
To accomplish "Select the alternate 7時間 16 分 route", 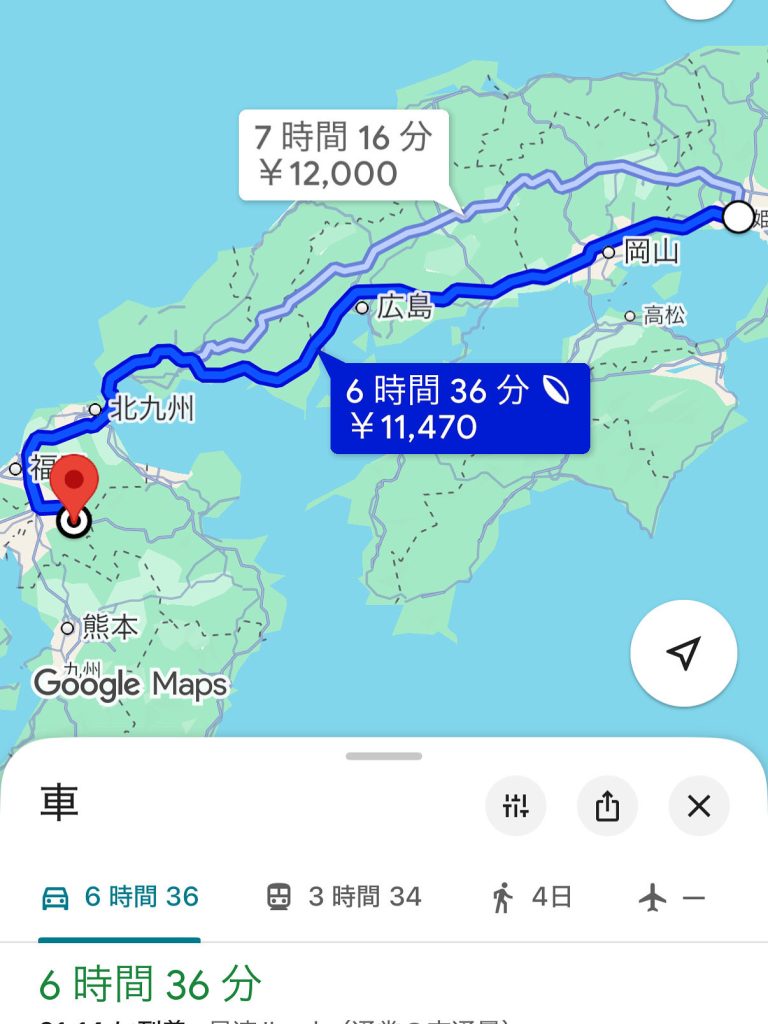I will coord(343,155).
